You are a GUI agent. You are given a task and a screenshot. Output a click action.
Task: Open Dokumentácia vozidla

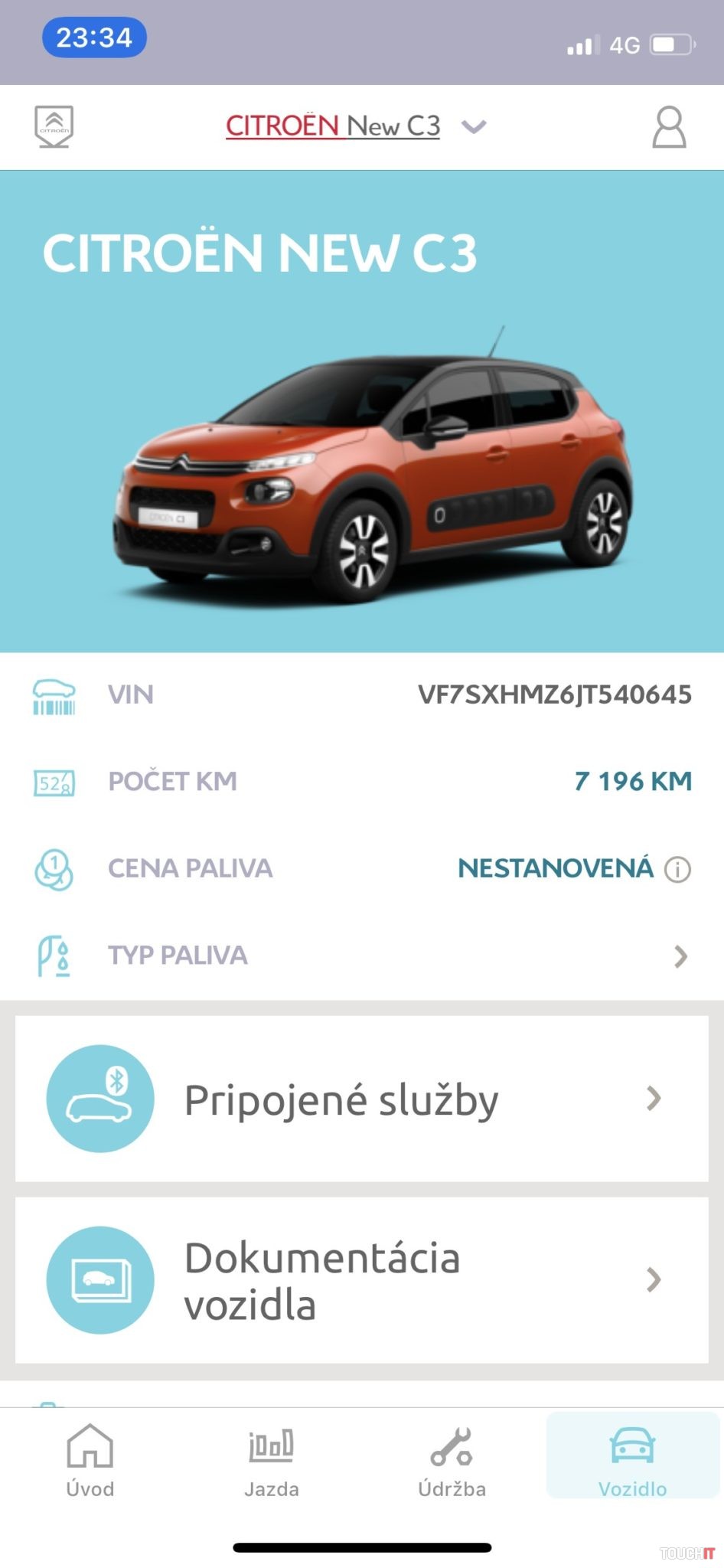click(x=361, y=1280)
